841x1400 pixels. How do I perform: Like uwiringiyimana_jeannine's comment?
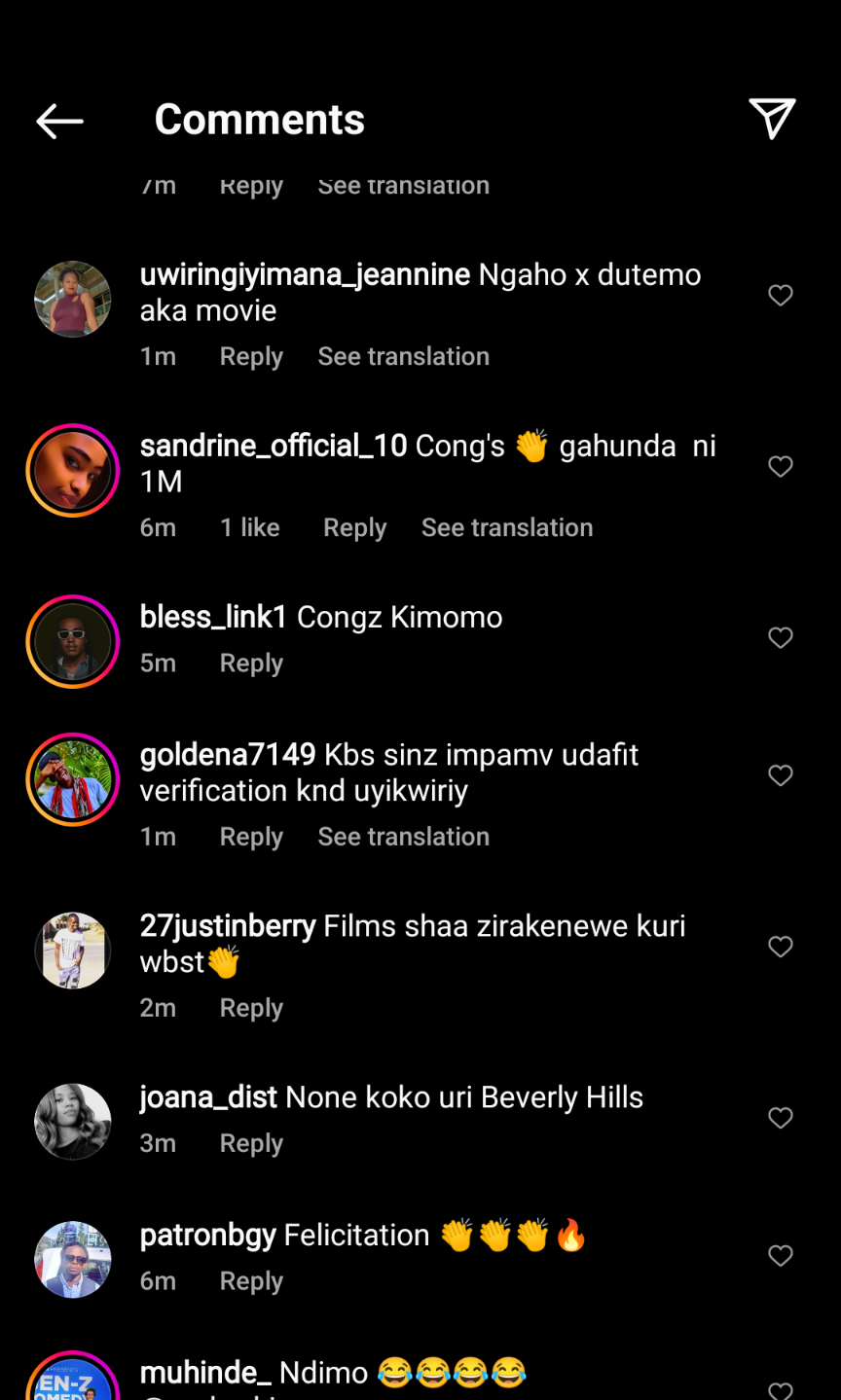pos(781,295)
